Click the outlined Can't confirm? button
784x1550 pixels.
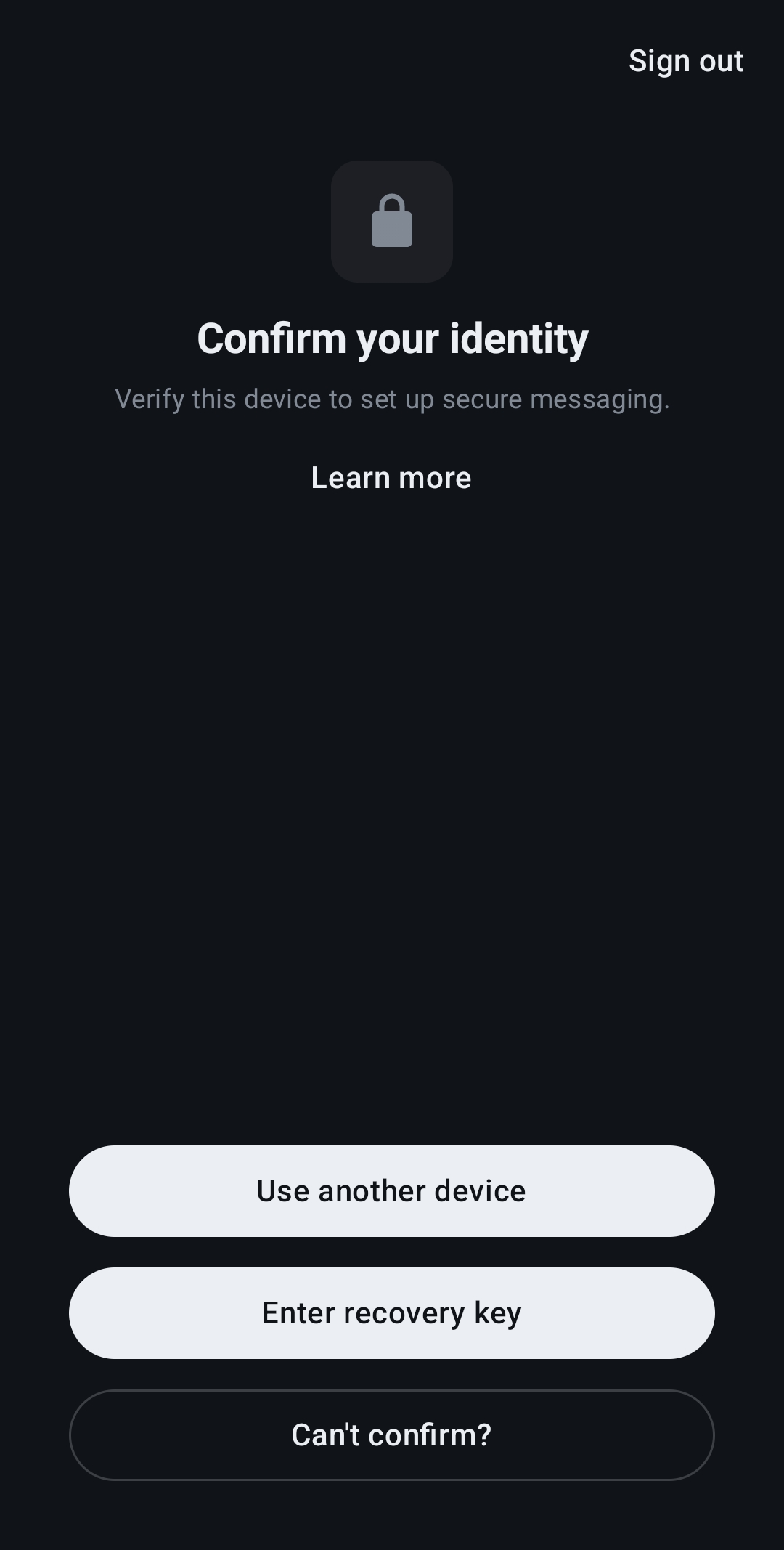(x=392, y=1435)
